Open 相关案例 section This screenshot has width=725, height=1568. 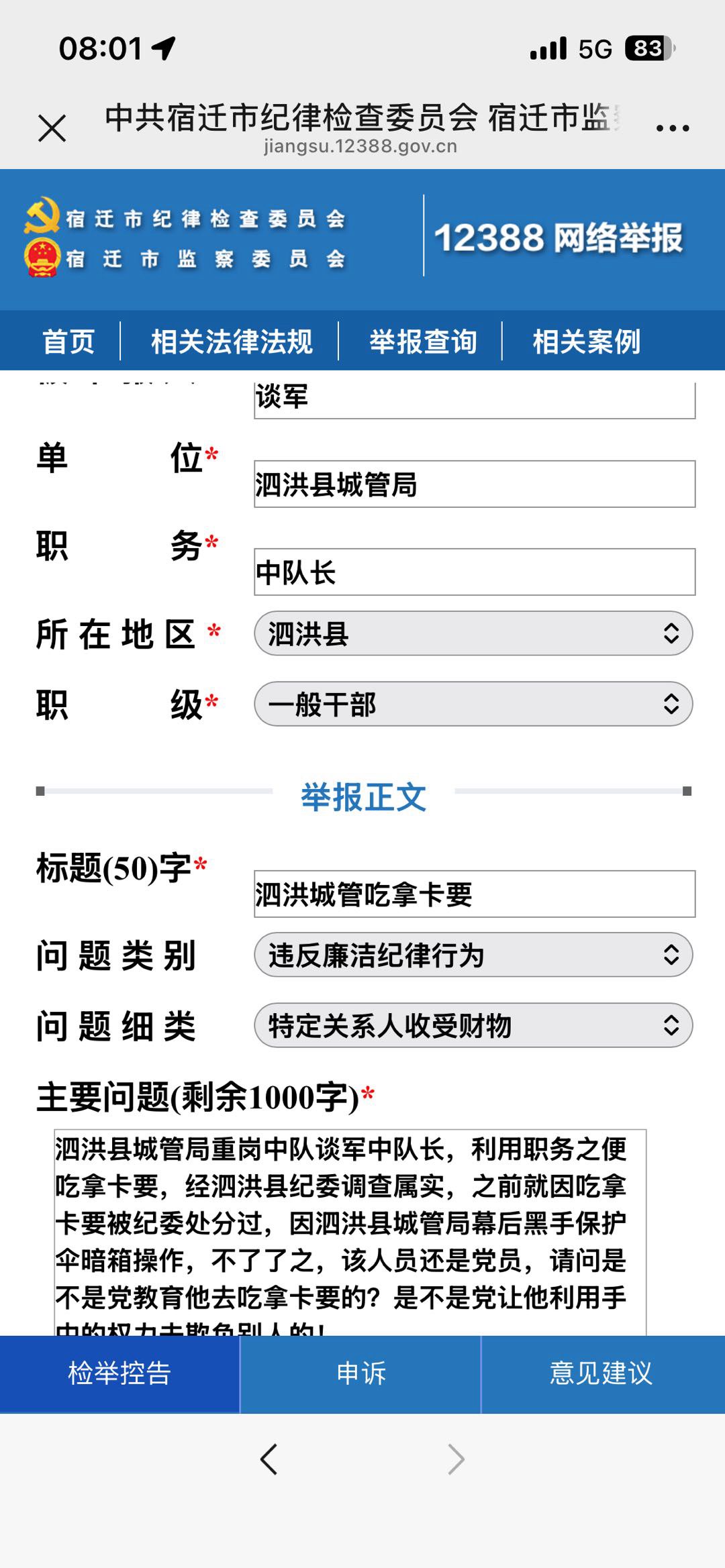point(586,342)
